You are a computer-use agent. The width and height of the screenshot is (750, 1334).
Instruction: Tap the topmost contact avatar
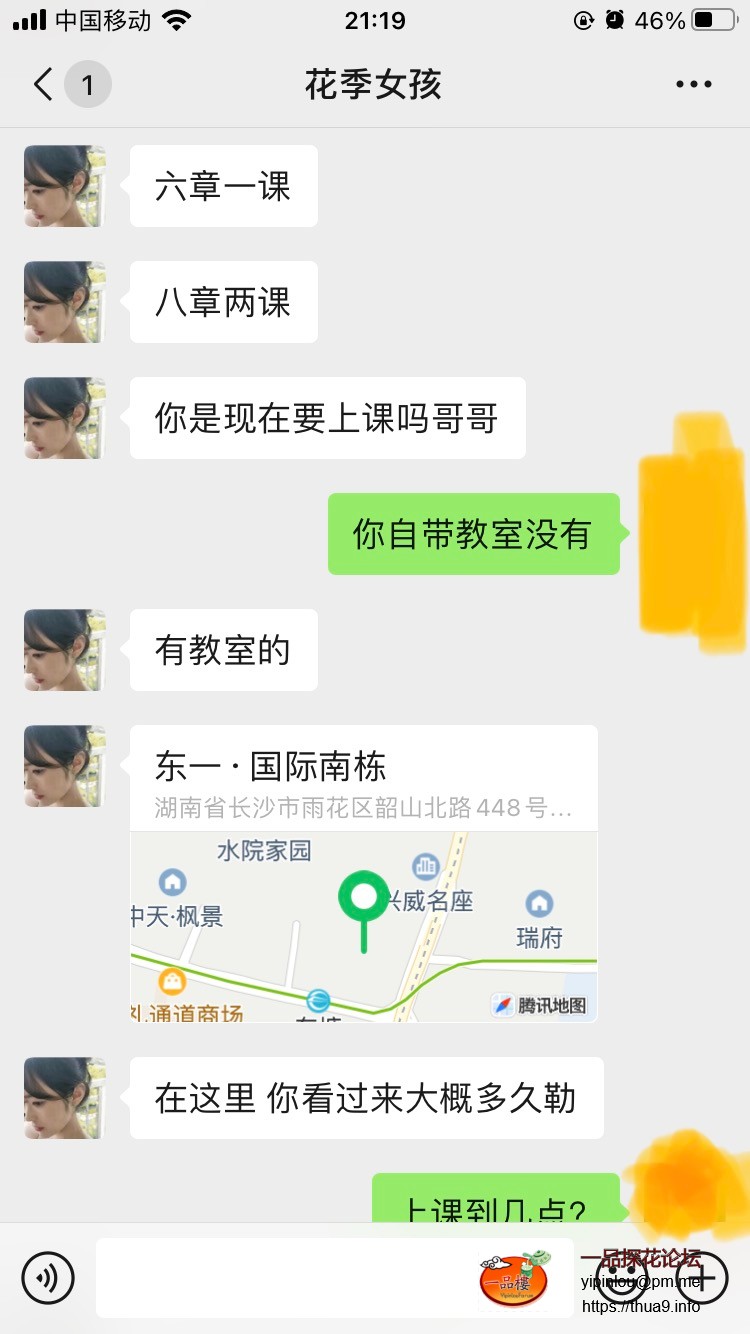[62, 186]
